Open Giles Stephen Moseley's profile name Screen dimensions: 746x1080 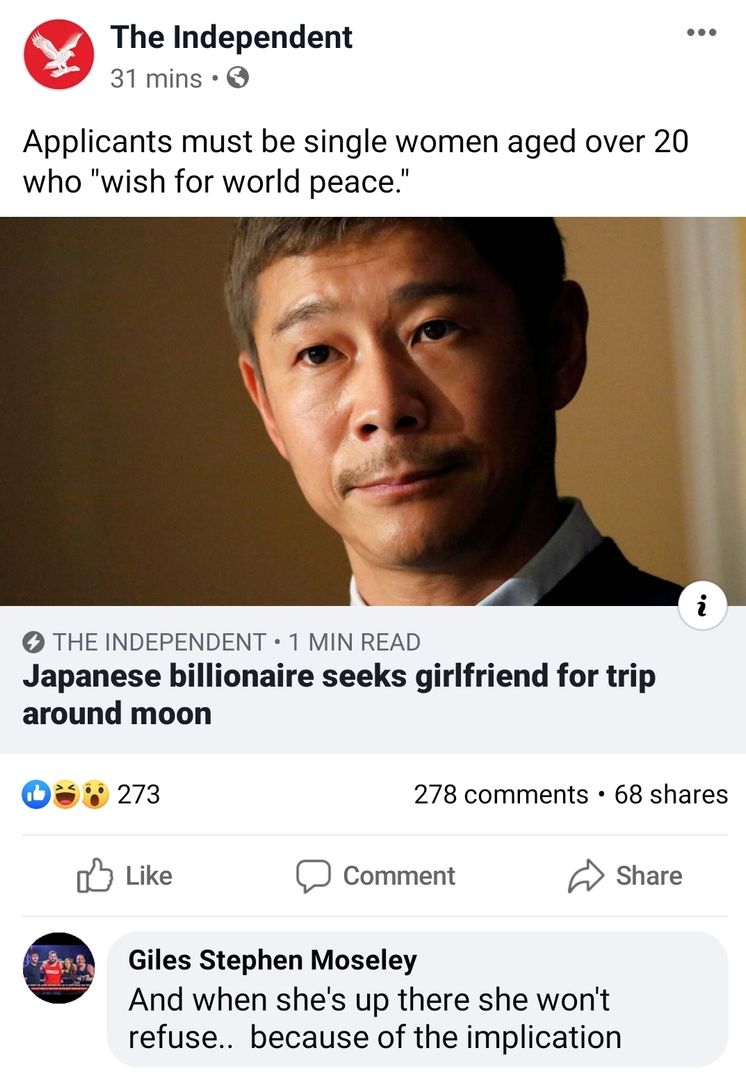[x=272, y=960]
